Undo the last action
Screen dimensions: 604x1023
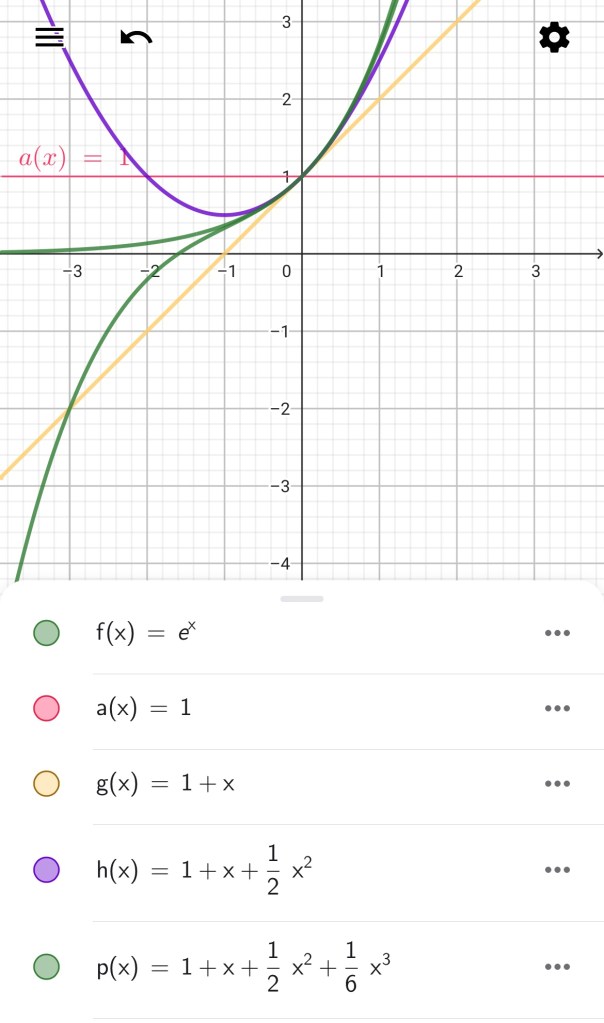[x=136, y=38]
